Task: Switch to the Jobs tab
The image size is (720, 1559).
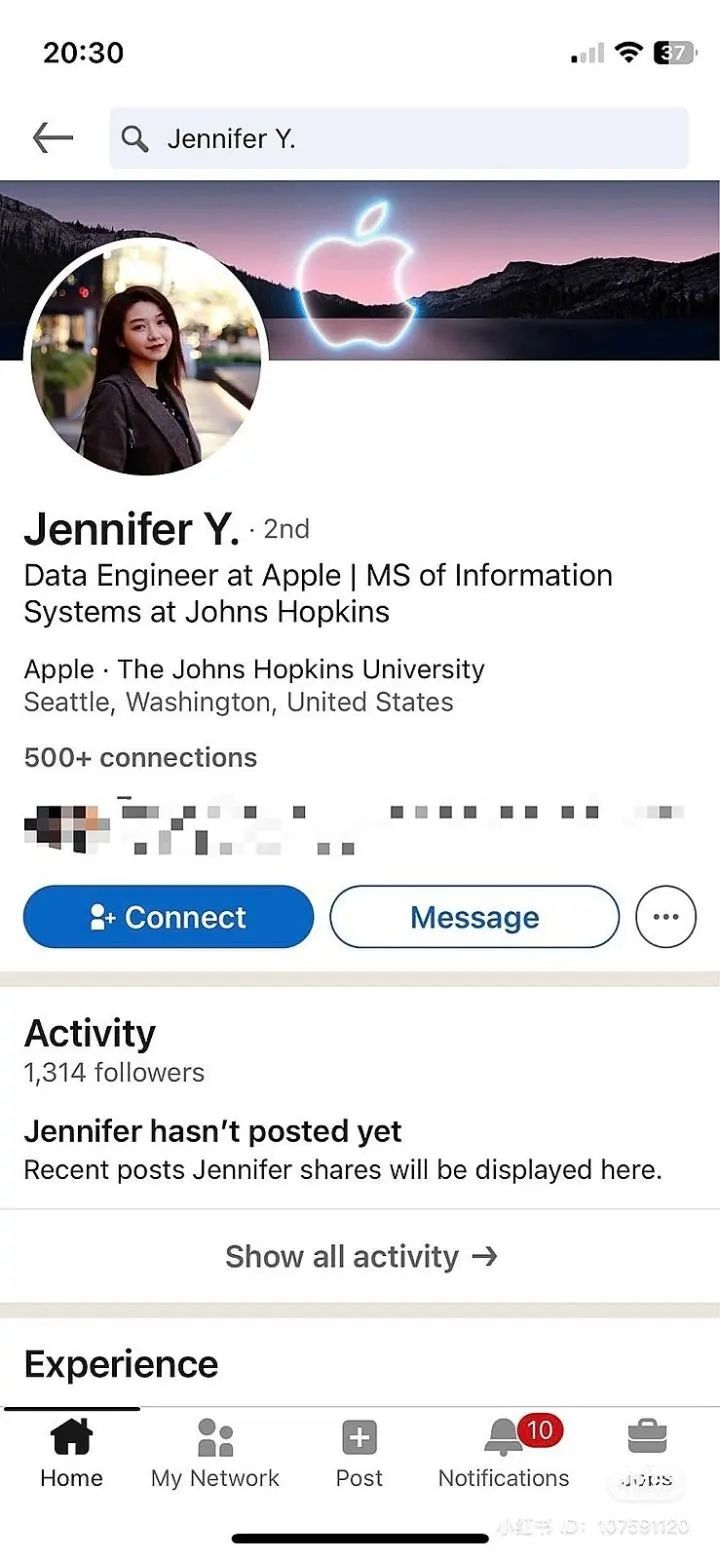Action: point(647,1454)
